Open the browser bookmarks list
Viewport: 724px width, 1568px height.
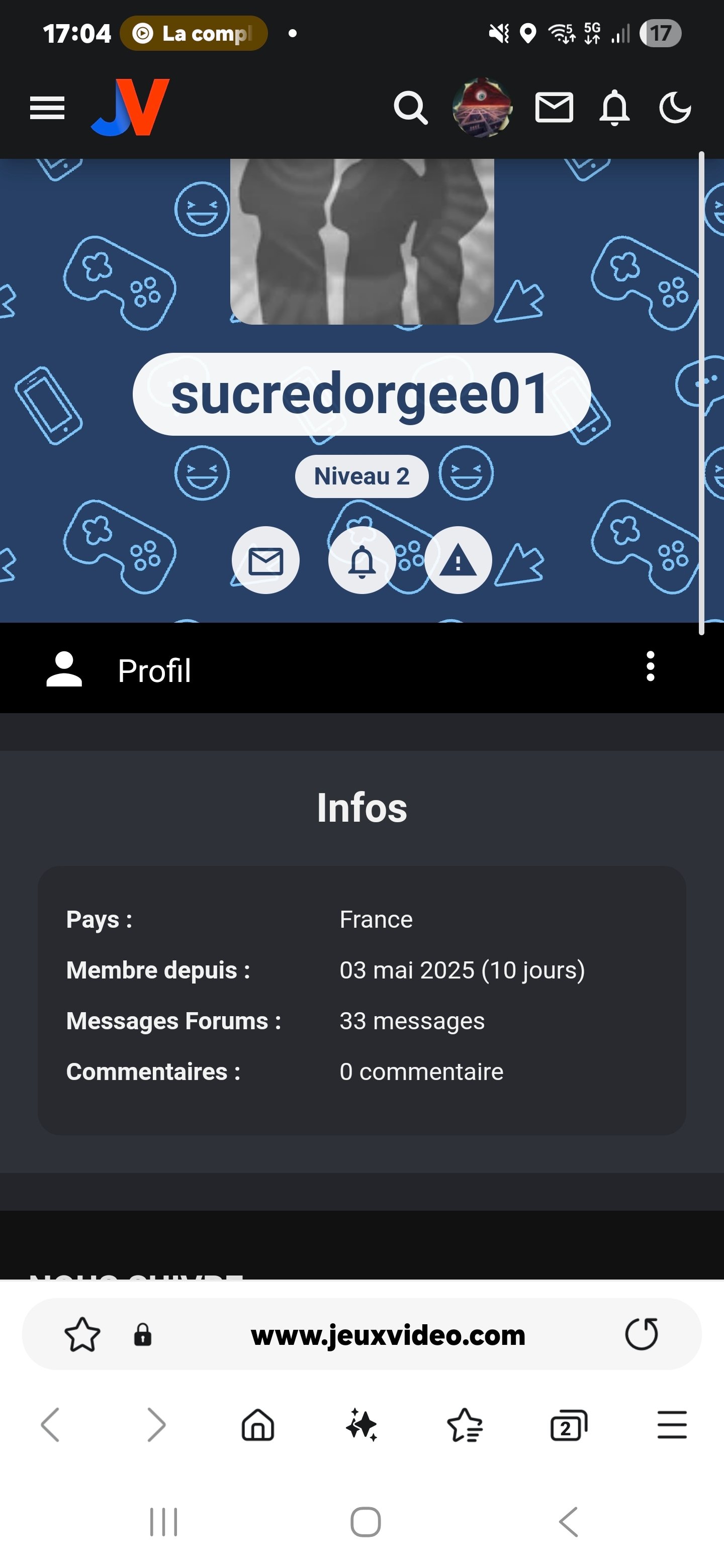tap(465, 1424)
